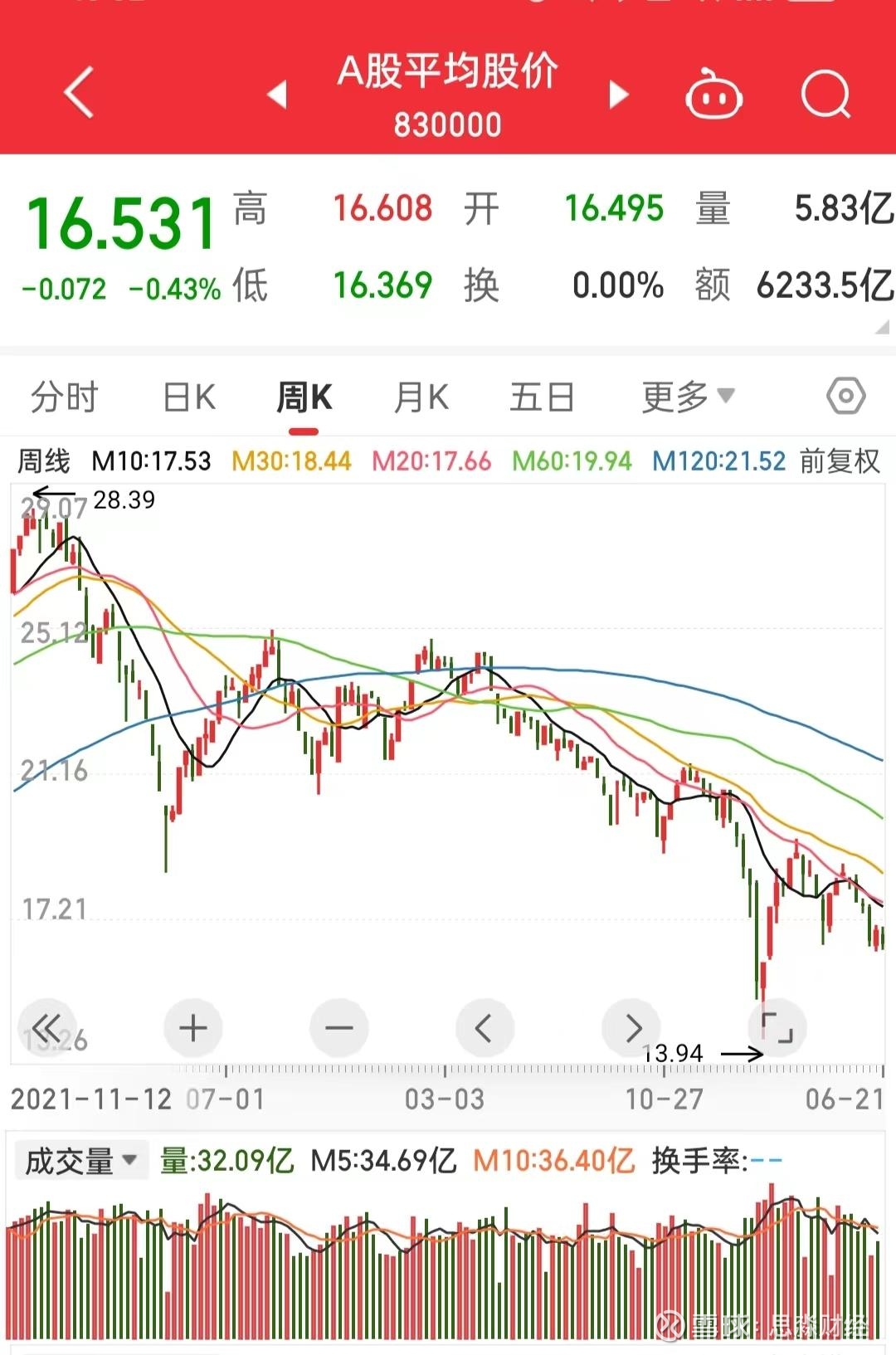The width and height of the screenshot is (896, 1355).
Task: Select the 分时 intraday view
Action: pos(66,397)
